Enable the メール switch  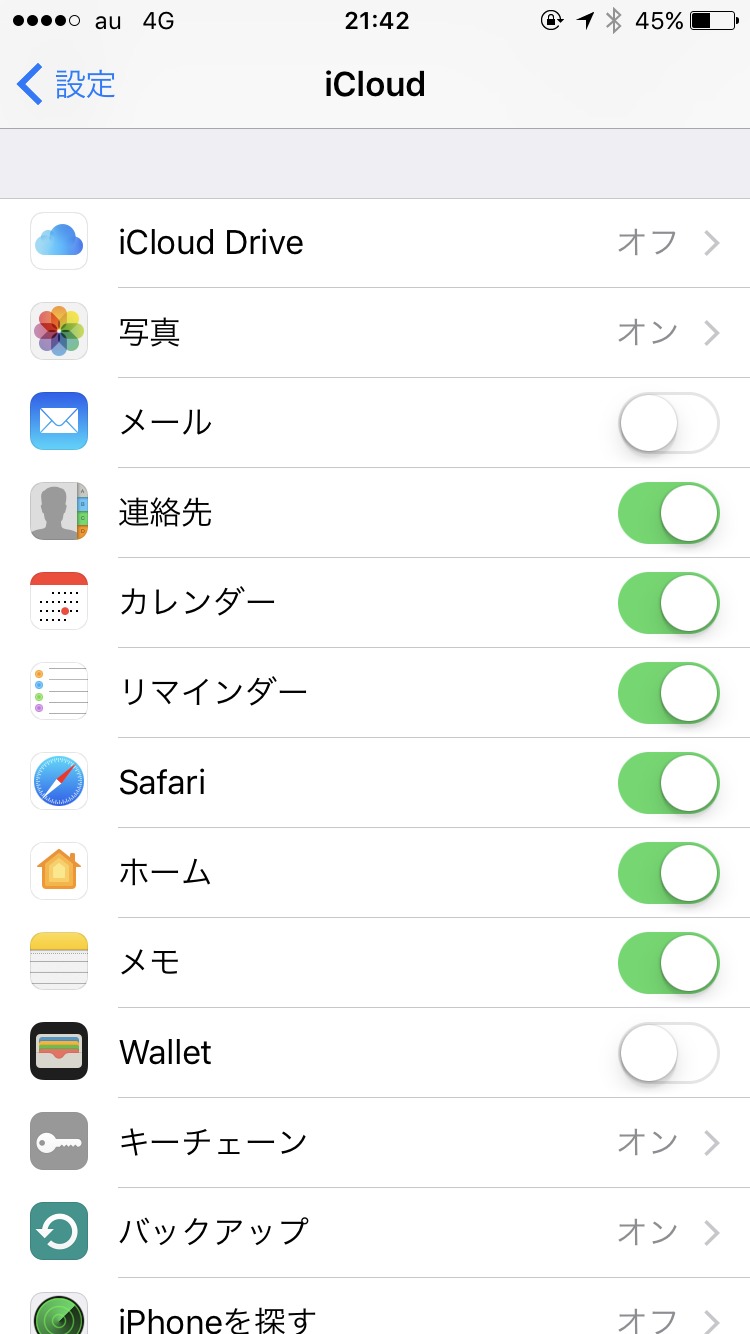click(668, 423)
